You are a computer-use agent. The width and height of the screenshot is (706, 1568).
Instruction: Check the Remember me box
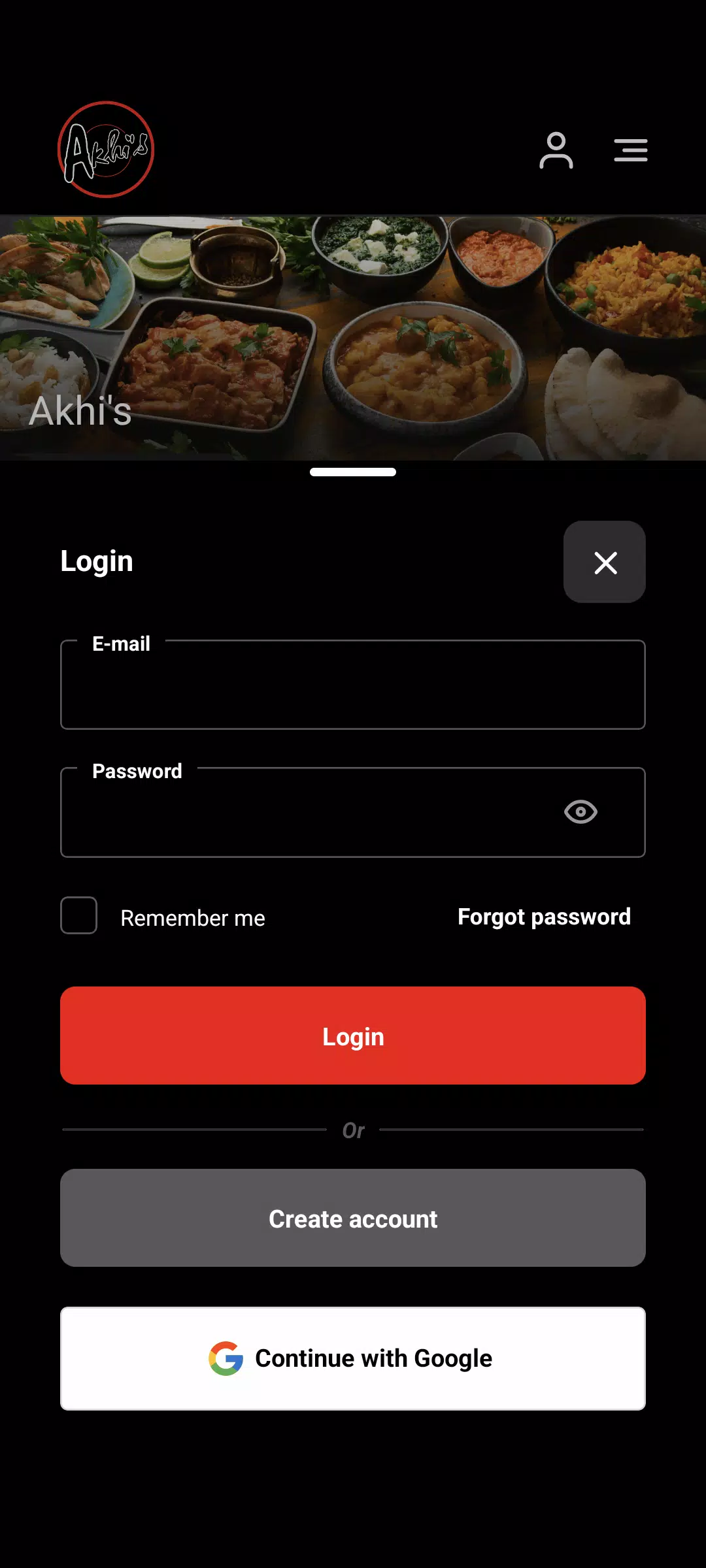point(79,915)
